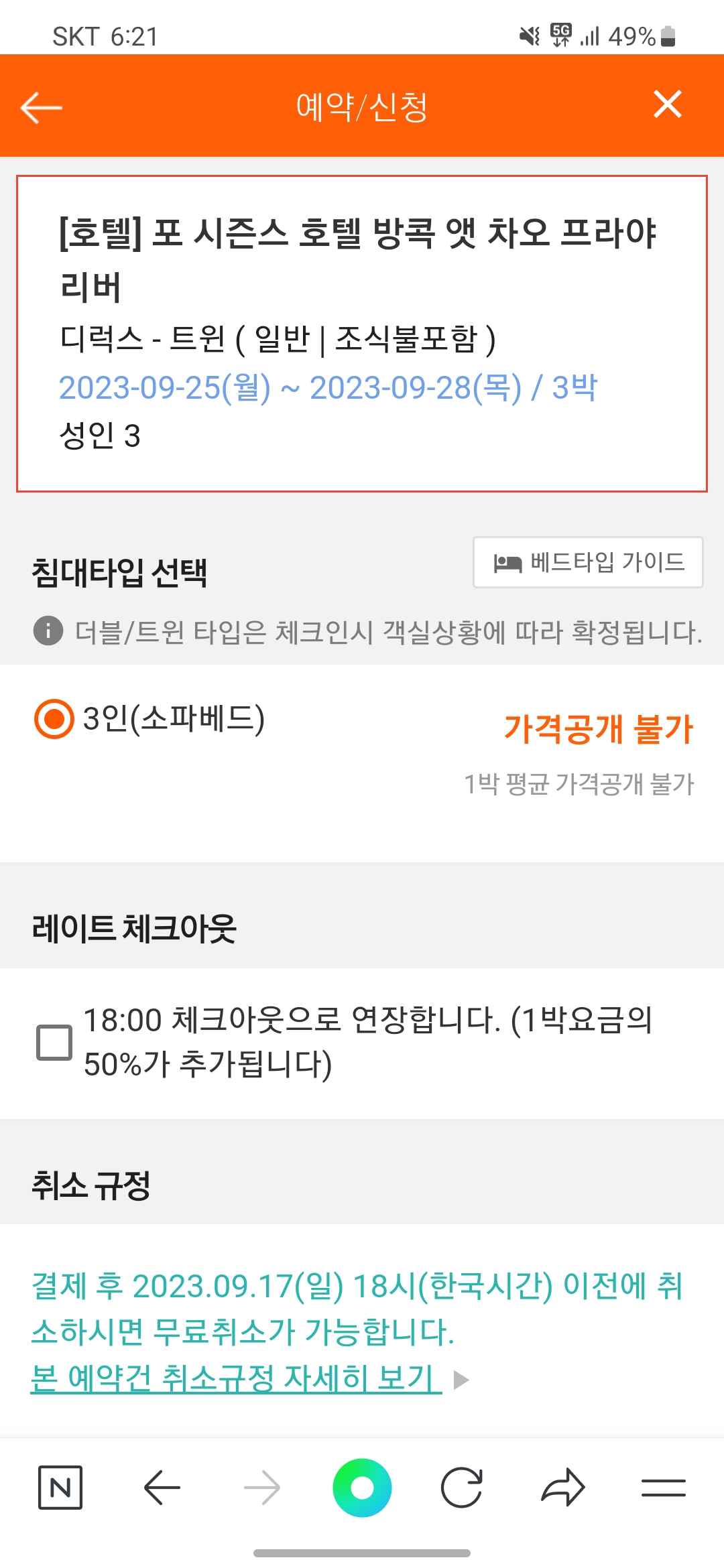This screenshot has width=724, height=1568.
Task: Share this page from the toolbar
Action: tap(563, 1488)
